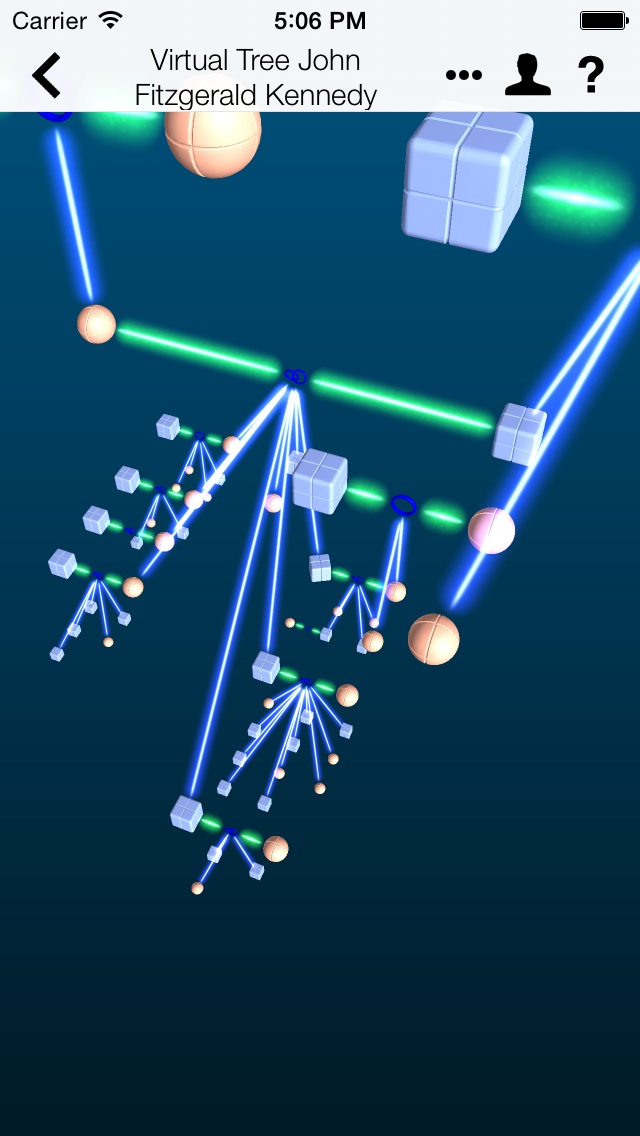640x1136 pixels.
Task: Open the question mark help
Action: tap(591, 75)
